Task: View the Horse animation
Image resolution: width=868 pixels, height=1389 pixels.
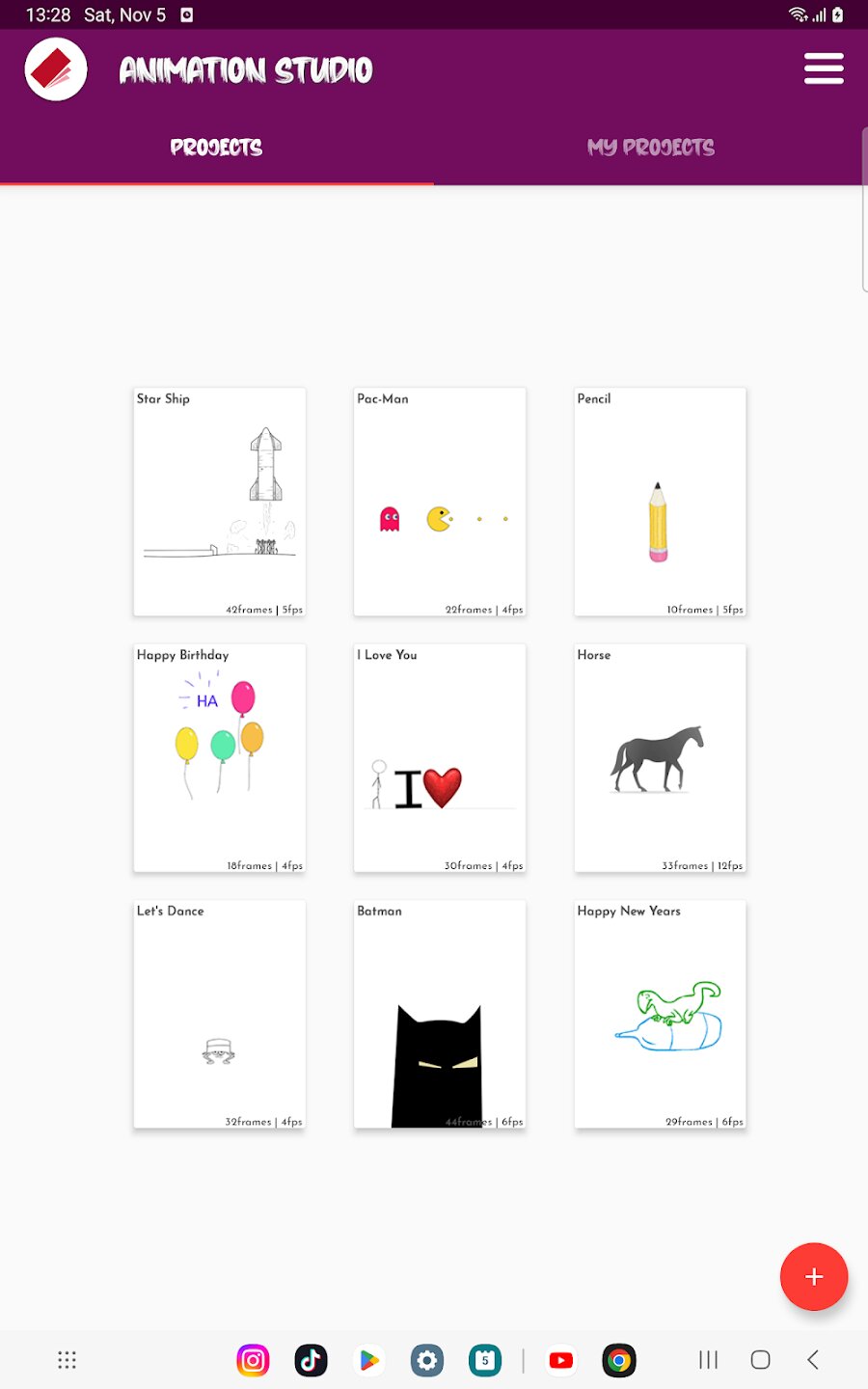Action: [x=661, y=758]
